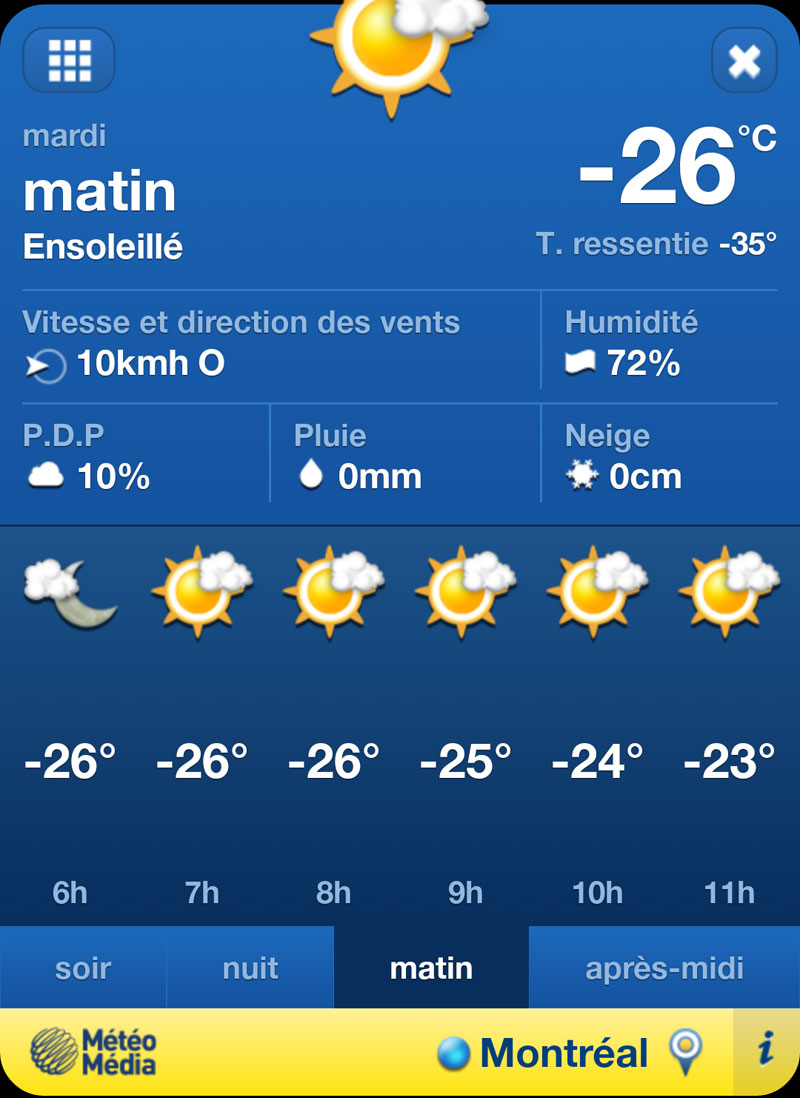Screen dimensions: 800x1098
Task: Select the nuit tab
Action: click(250, 968)
